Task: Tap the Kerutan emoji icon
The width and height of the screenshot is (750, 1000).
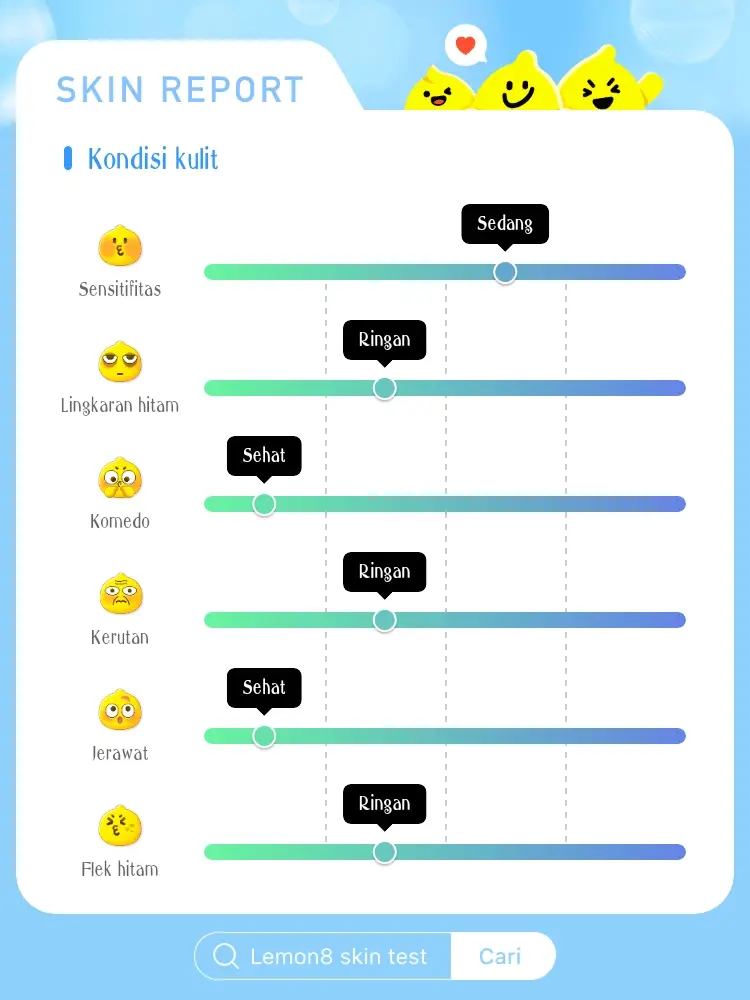Action: click(x=120, y=595)
